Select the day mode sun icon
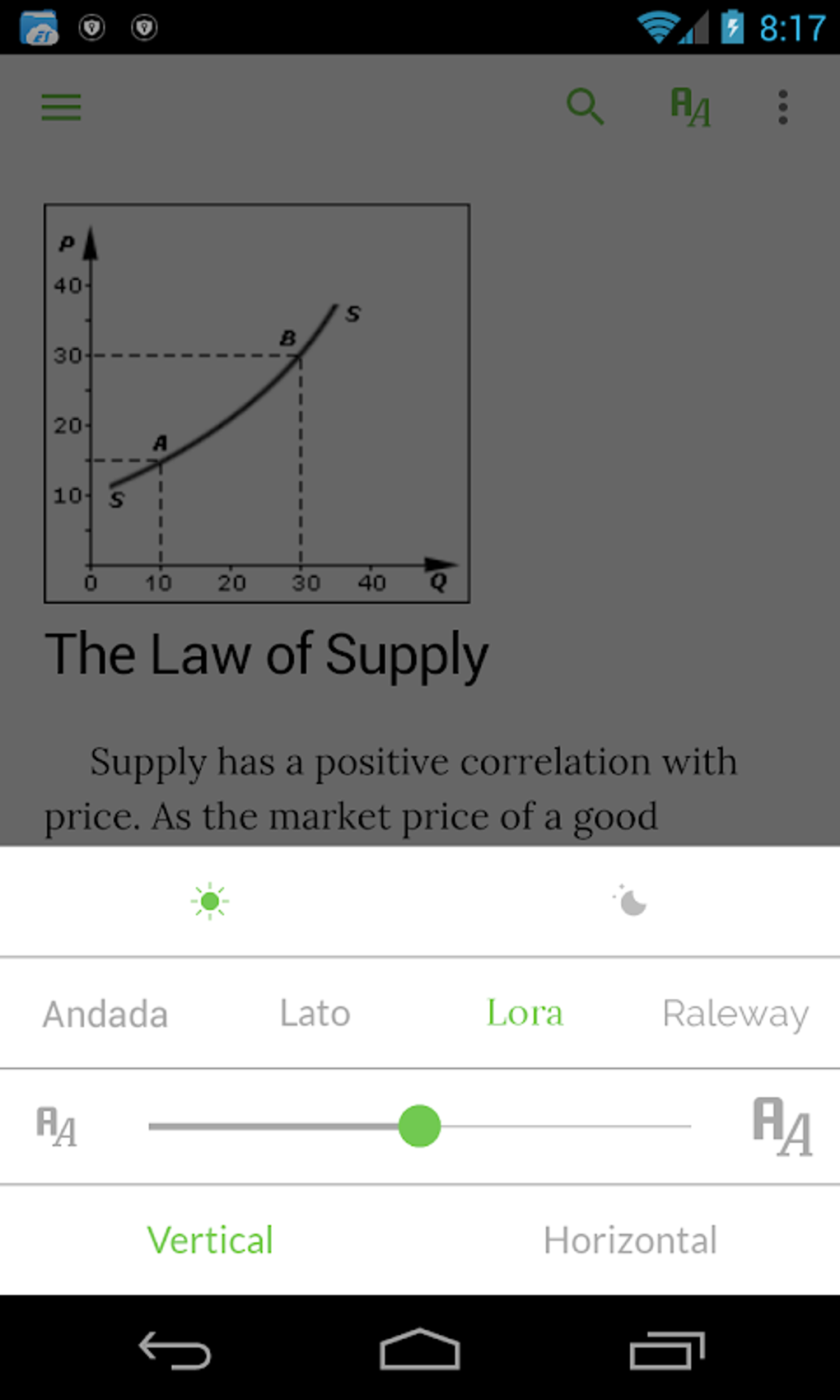The width and height of the screenshot is (840, 1400). [210, 902]
